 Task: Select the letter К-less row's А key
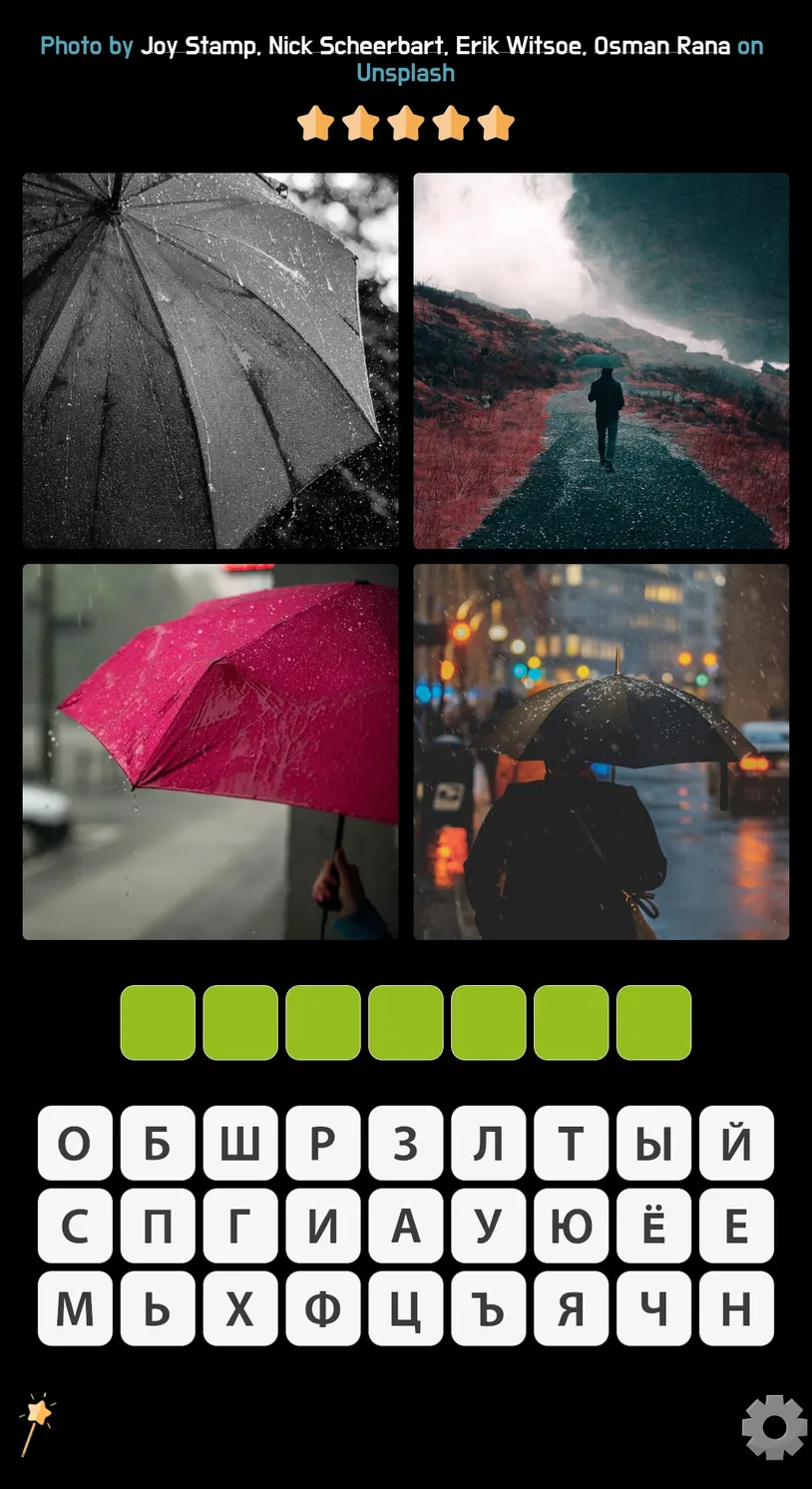pos(405,1226)
